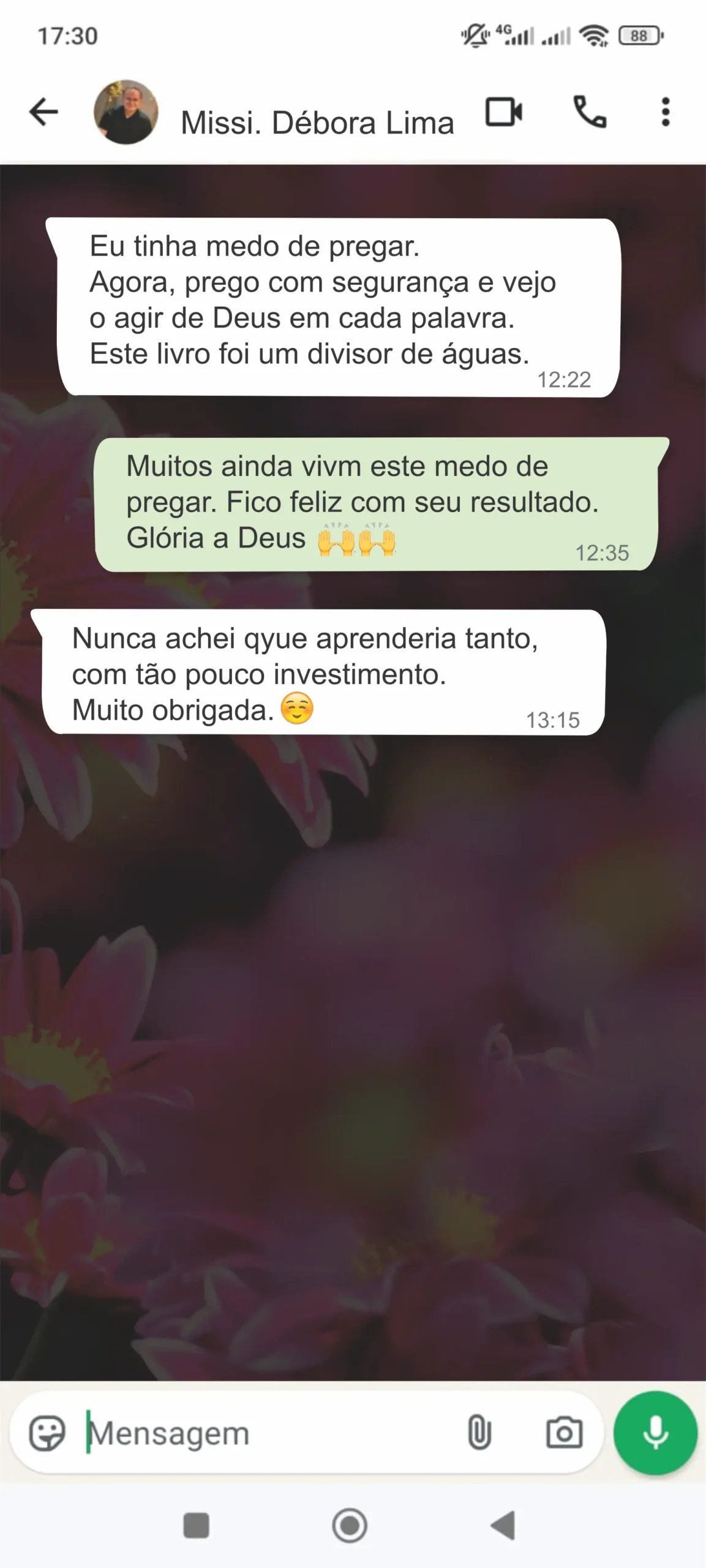Screen dimensions: 706x1568
Task: Record a voice message with the microphone
Action: [655, 1433]
